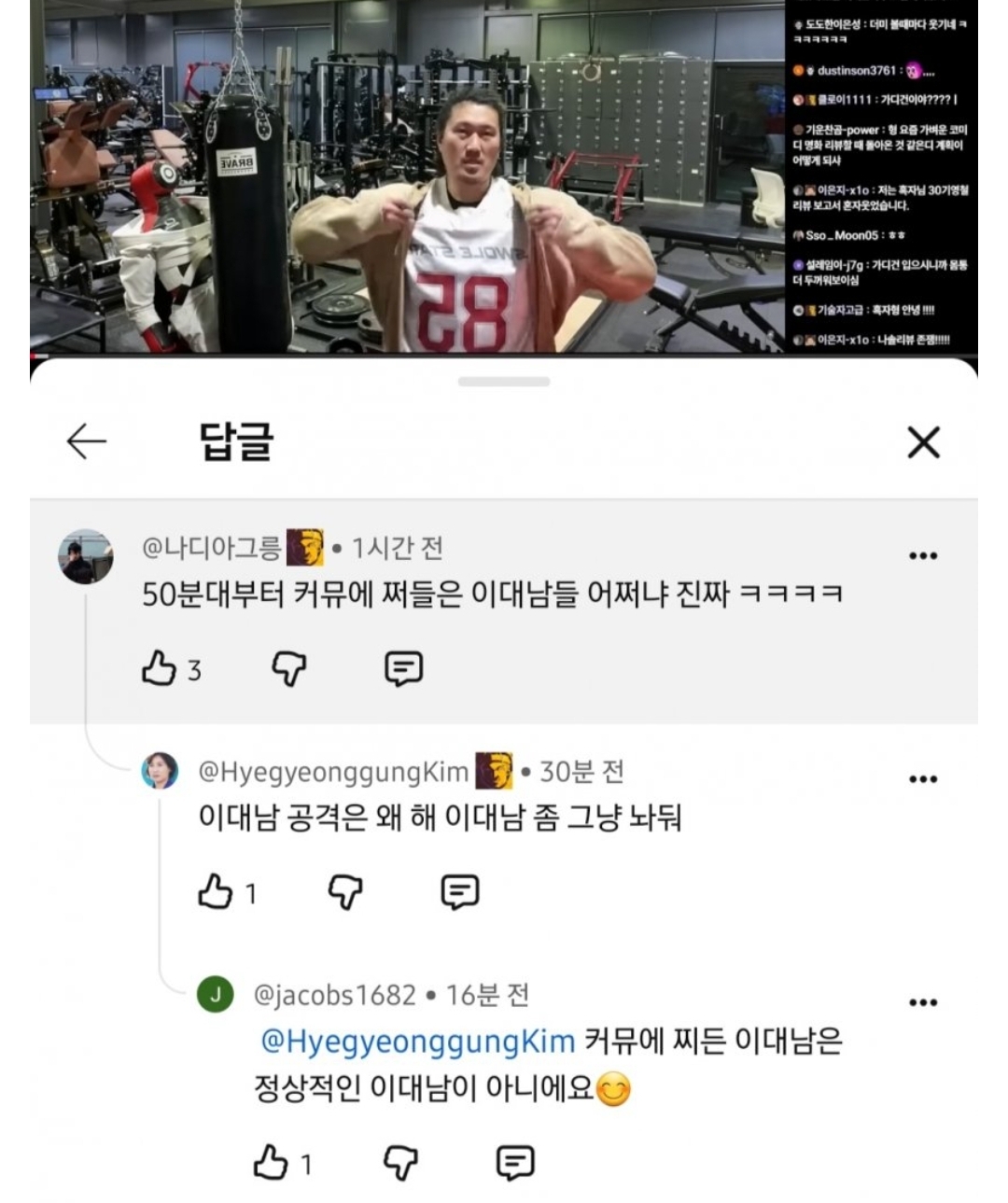Dislike the reply from @jacobs1682

401,1163
